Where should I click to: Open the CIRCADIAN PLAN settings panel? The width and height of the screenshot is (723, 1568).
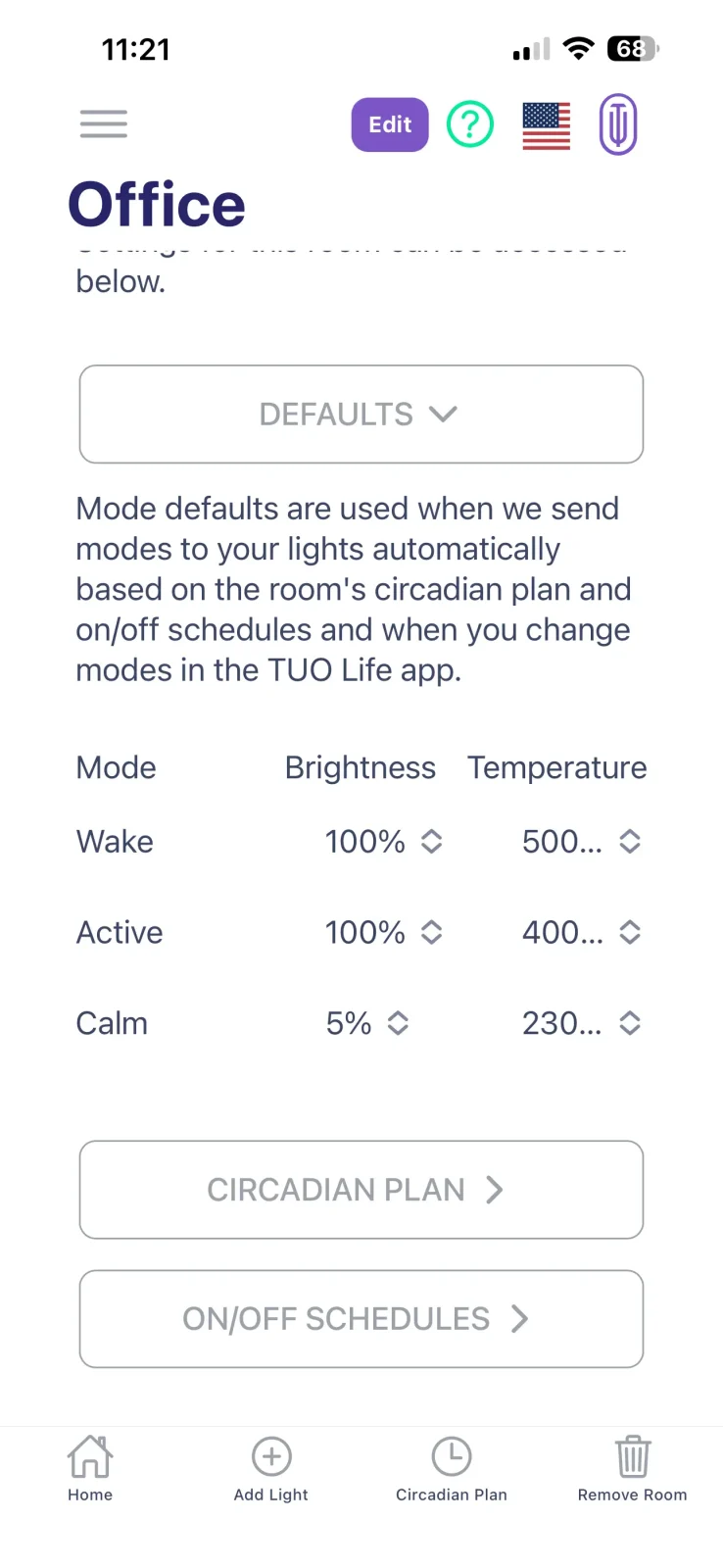pyautogui.click(x=361, y=1190)
